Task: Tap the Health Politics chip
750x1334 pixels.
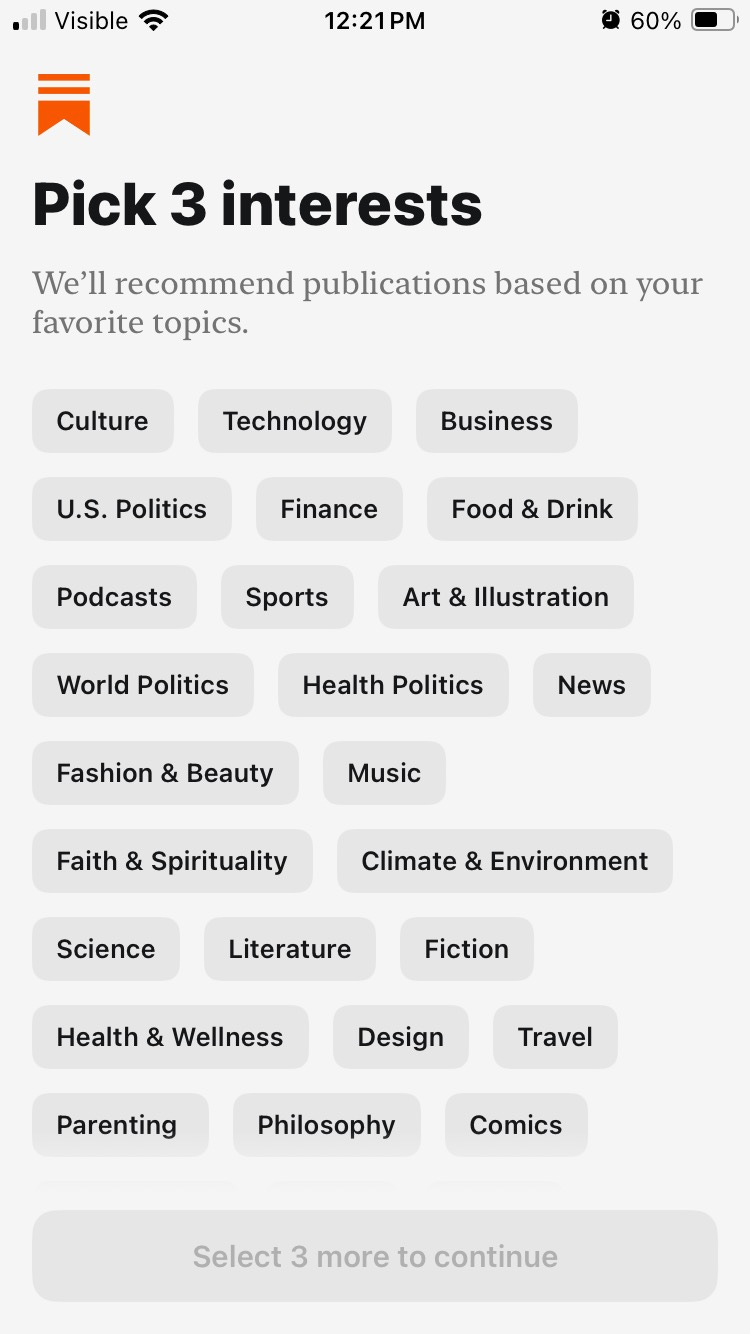Action: pyautogui.click(x=393, y=685)
